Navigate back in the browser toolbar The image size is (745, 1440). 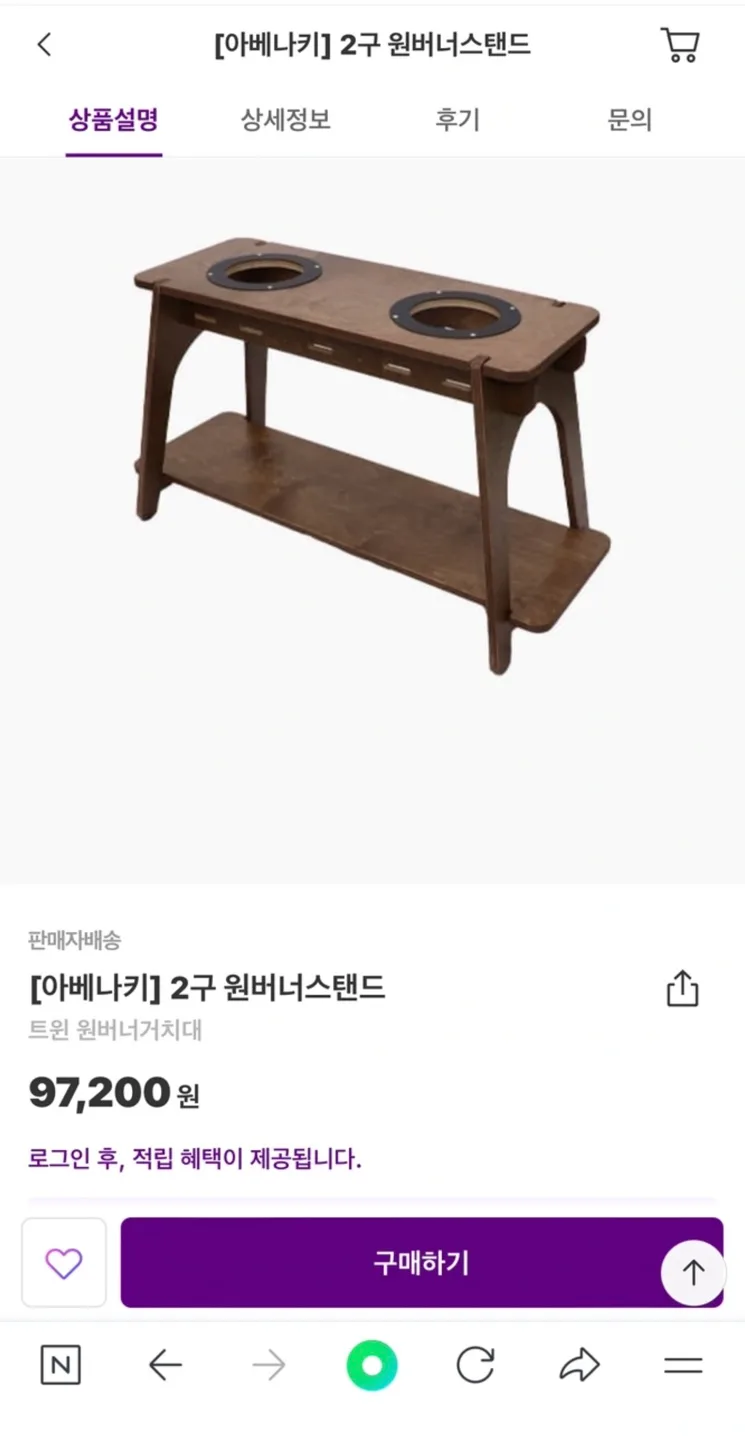(x=165, y=1365)
